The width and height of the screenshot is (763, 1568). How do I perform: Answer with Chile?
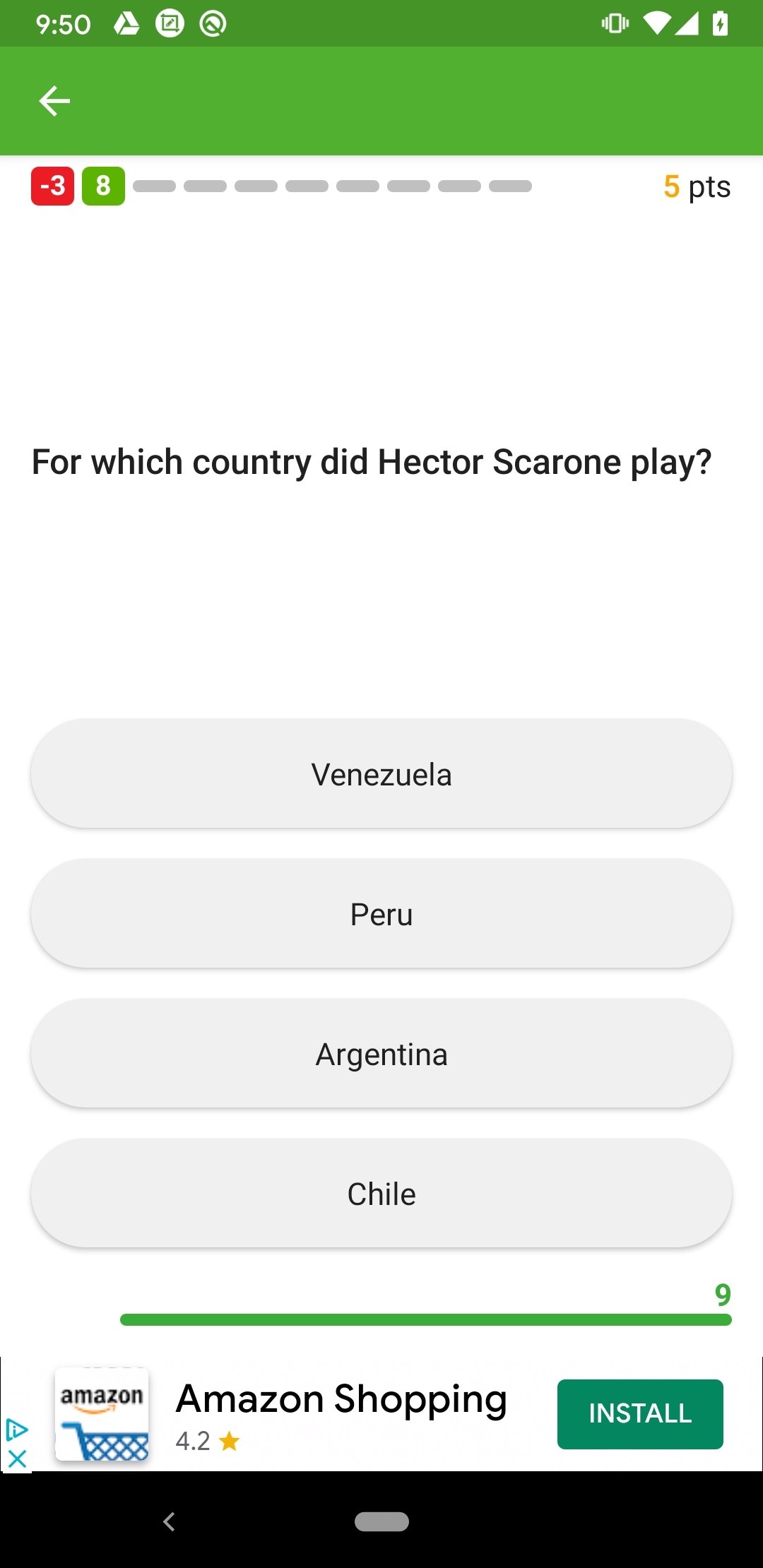[381, 1193]
